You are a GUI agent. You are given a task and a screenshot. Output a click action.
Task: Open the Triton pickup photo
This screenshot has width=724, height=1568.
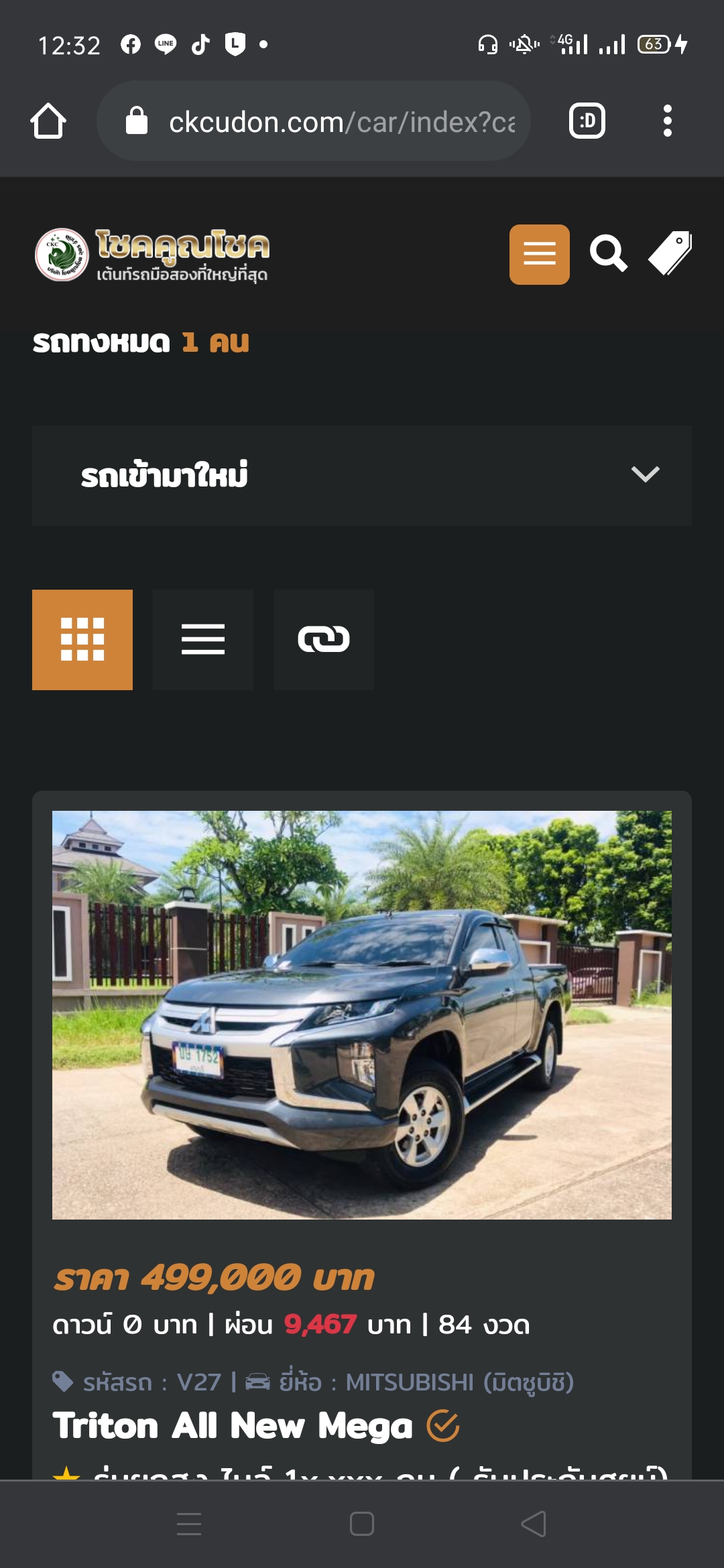pos(362,1015)
